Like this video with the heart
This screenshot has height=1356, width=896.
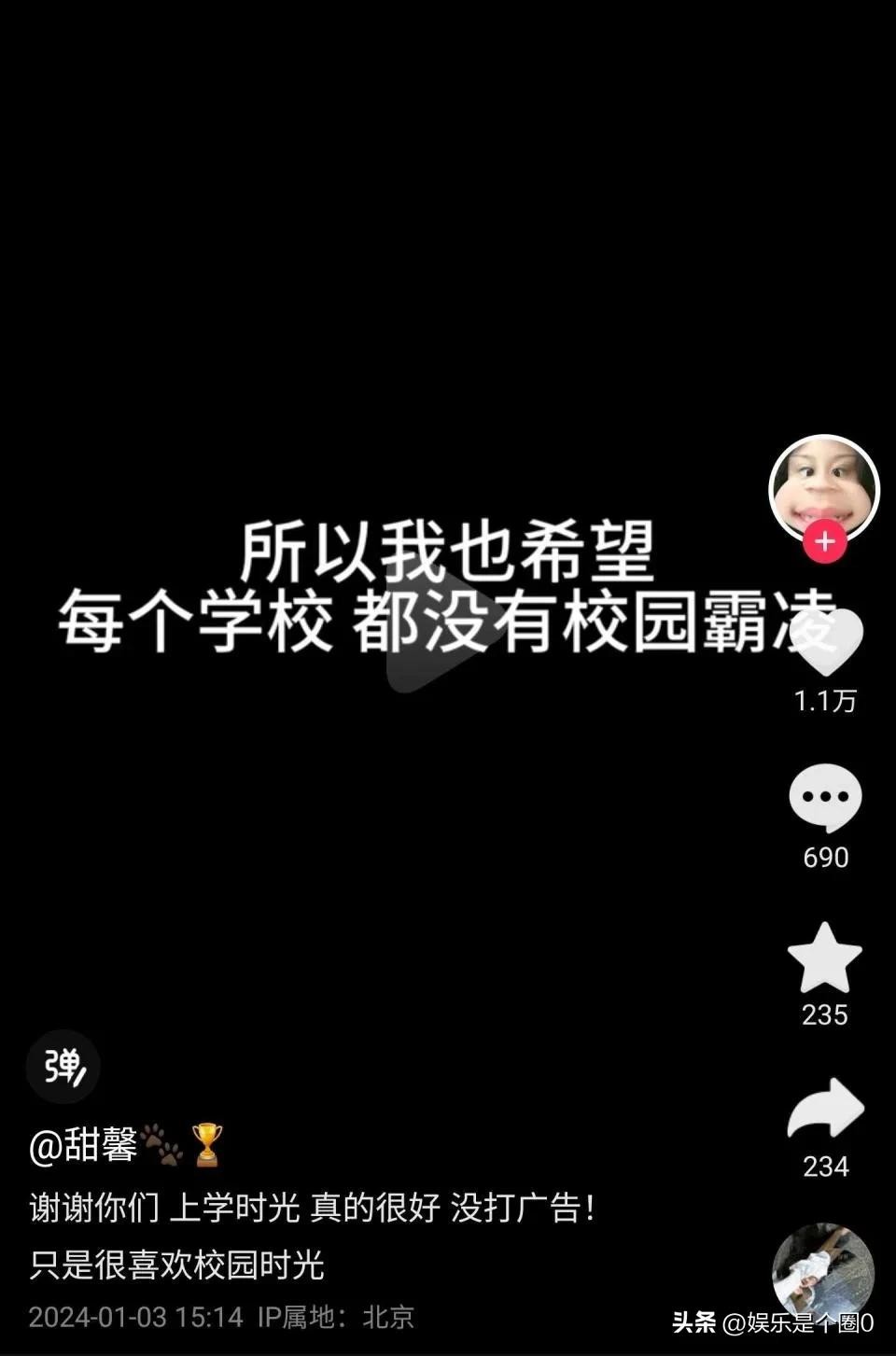[x=826, y=642]
